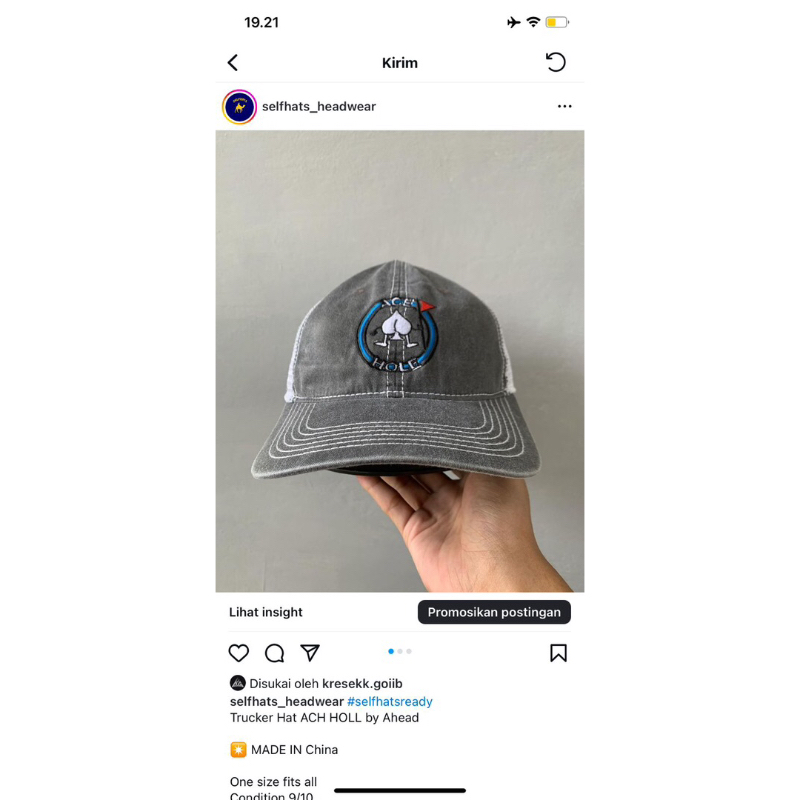Bookmark this hat post
Viewport: 800px width, 800px height.
point(559,653)
